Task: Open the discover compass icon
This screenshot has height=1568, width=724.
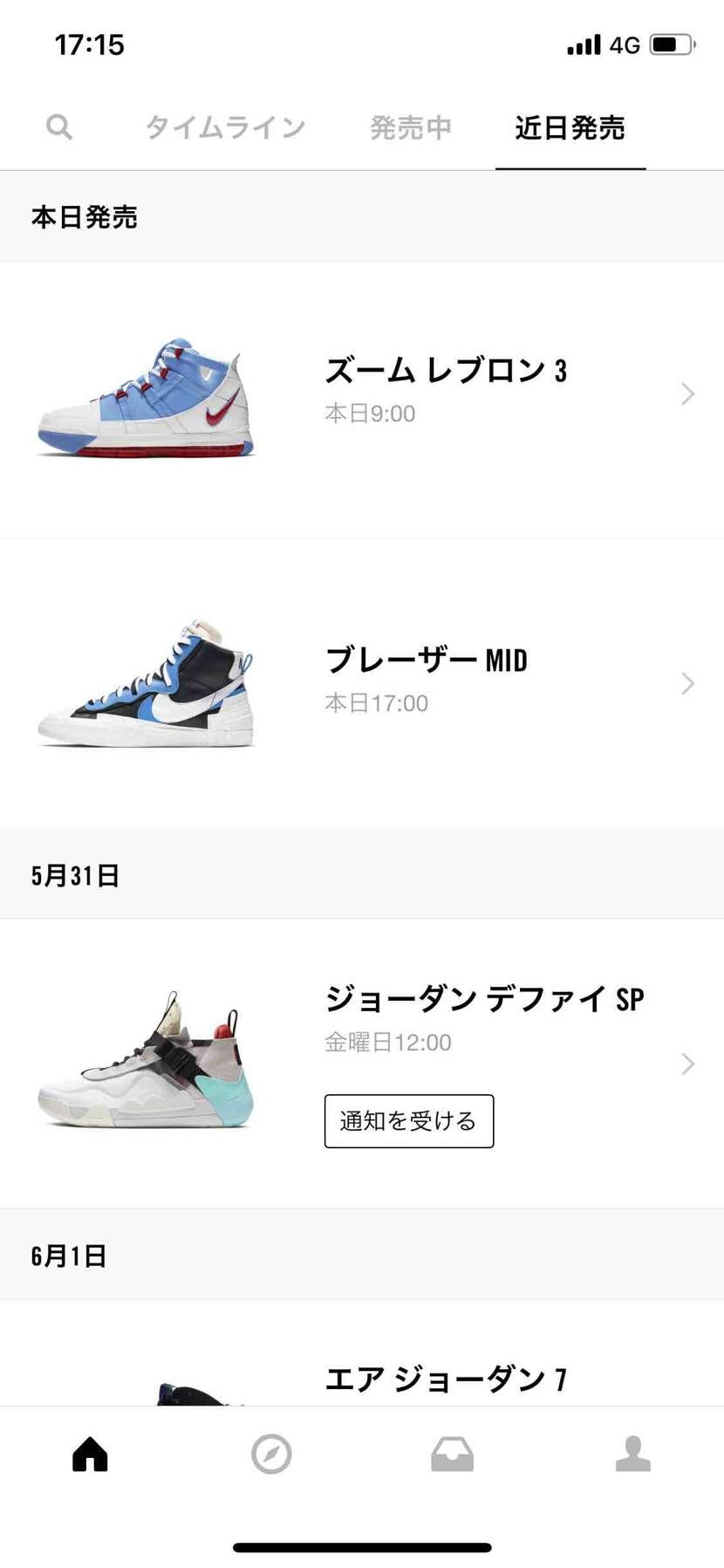Action: [271, 1455]
